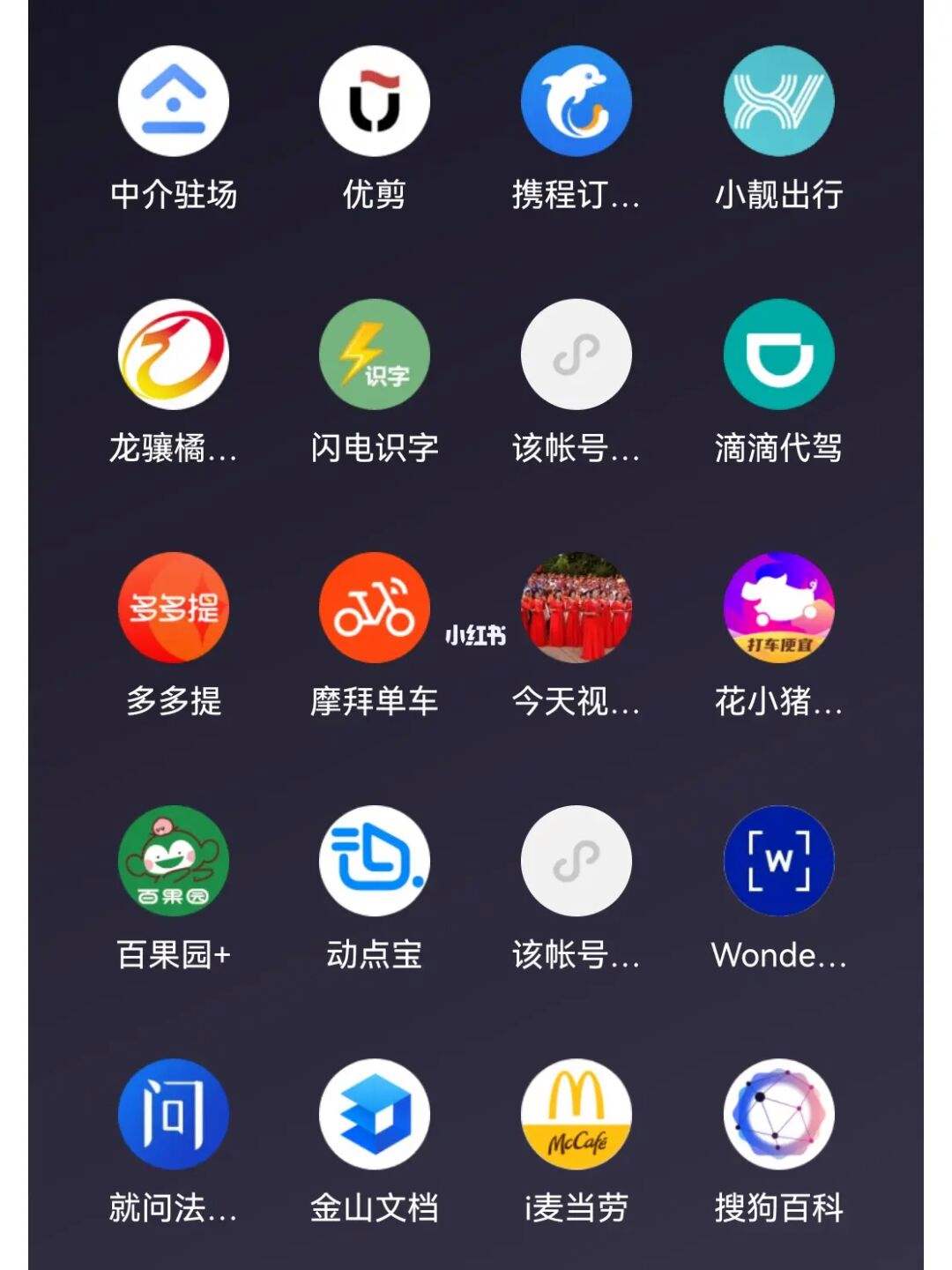Tap the 该帐号 placeholder icon in fourth row

pyautogui.click(x=576, y=861)
